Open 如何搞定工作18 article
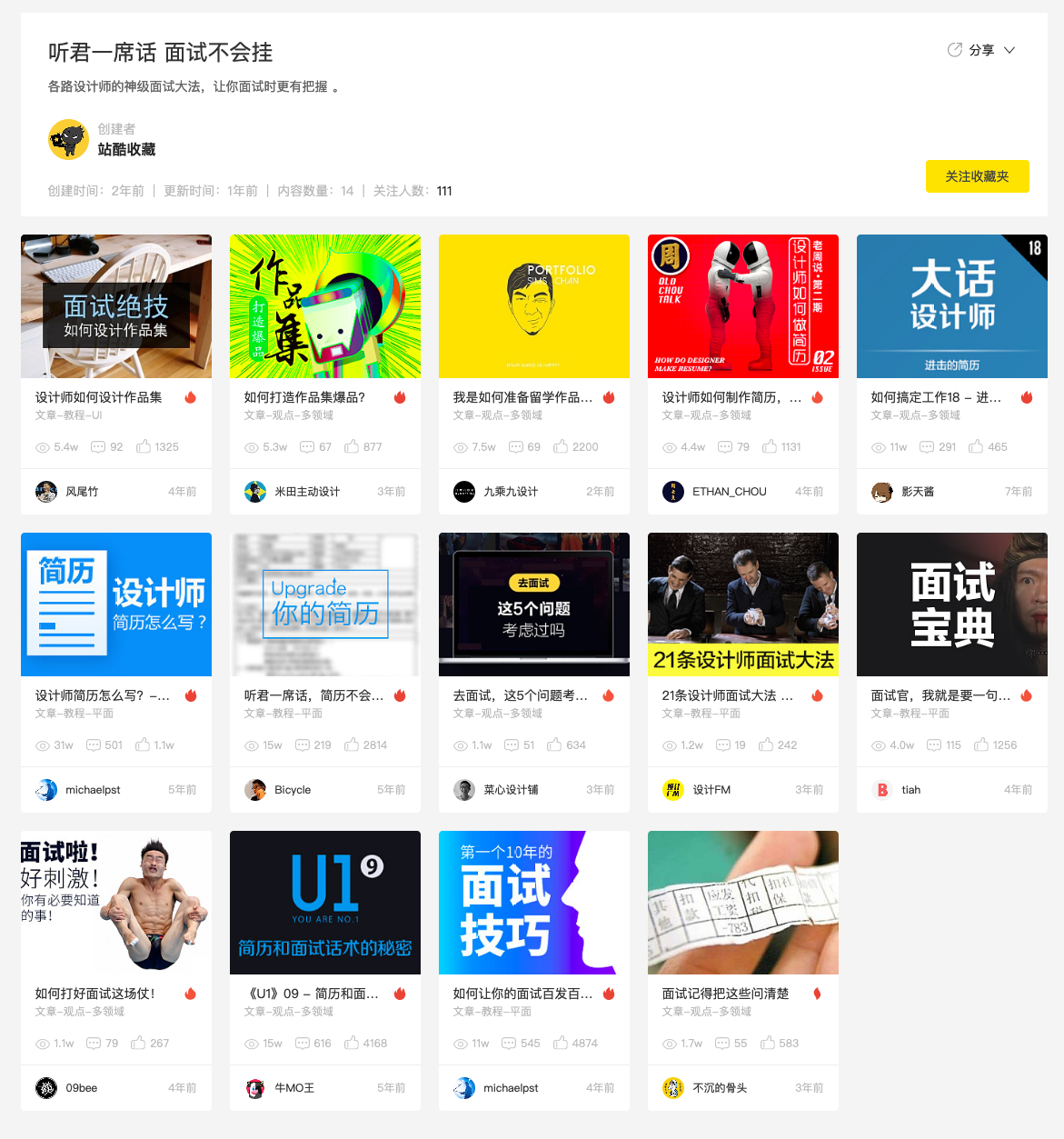Image resolution: width=1064 pixels, height=1139 pixels. point(936,397)
